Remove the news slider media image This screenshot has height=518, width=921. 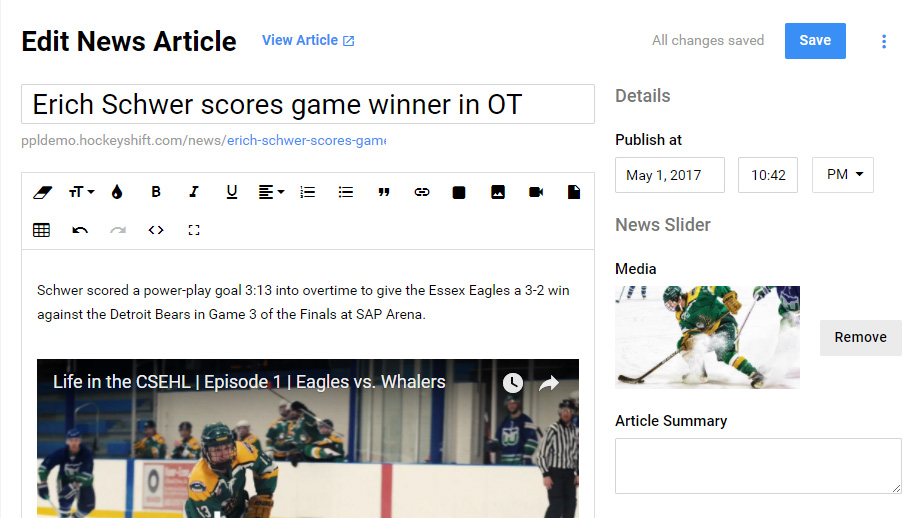(x=860, y=337)
